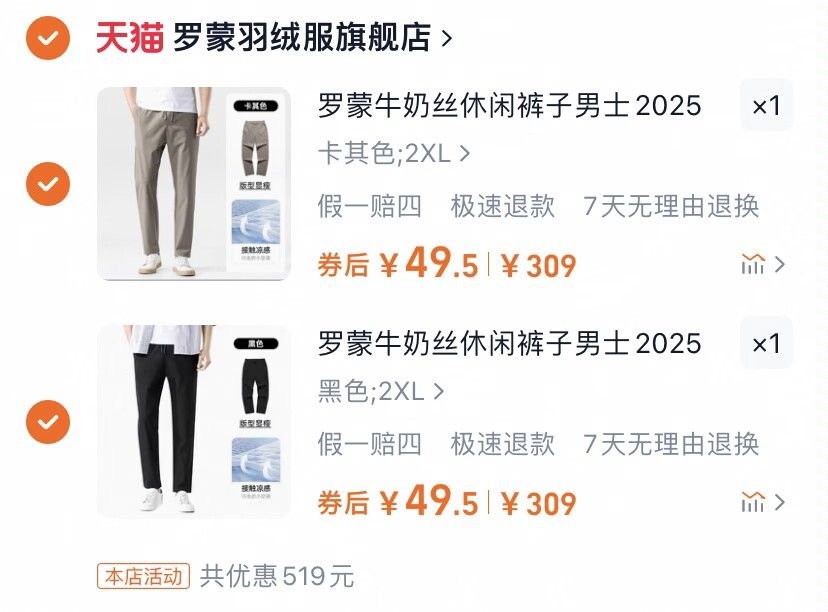Deselect the 卡其色 pants item checkbox
This screenshot has width=828, height=612.
[48, 183]
